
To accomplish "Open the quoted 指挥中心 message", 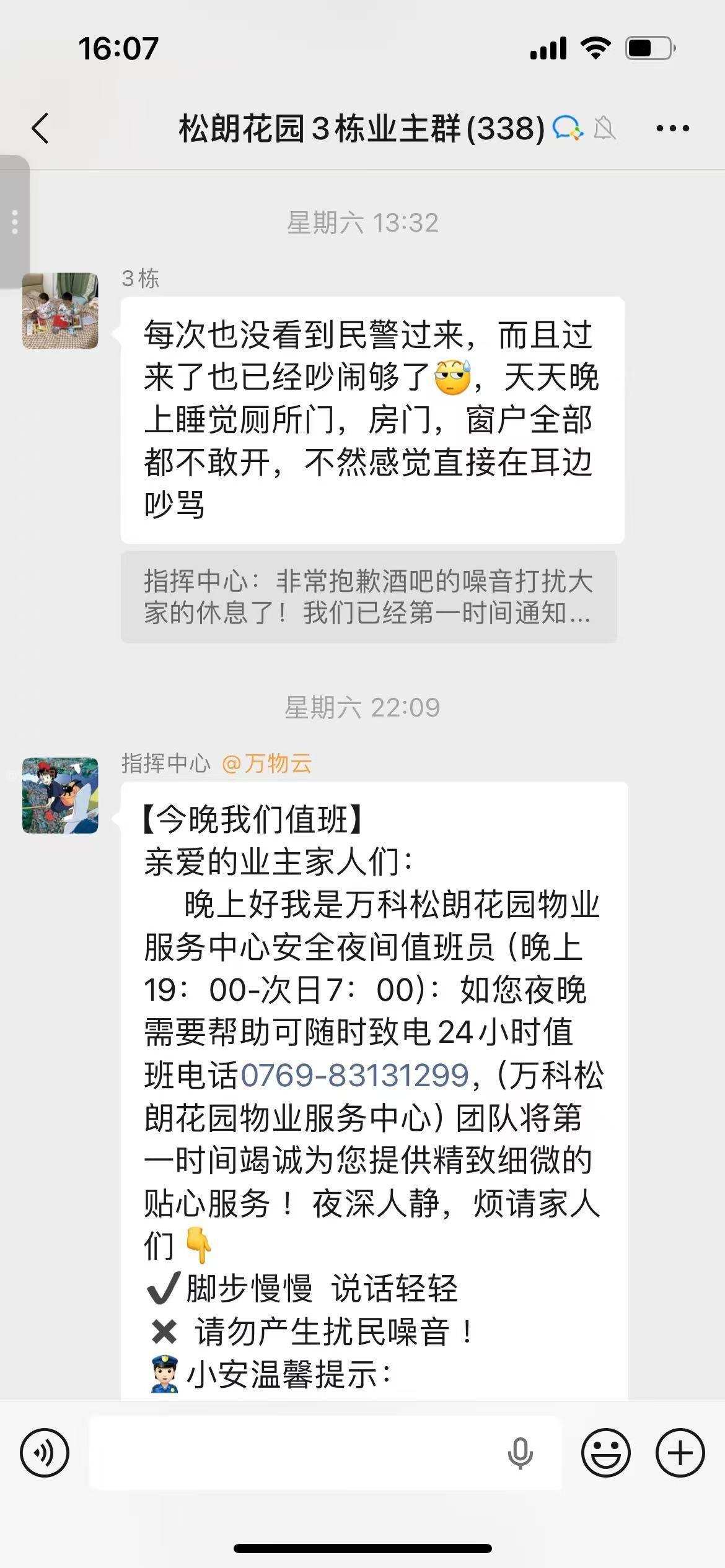I will 369,596.
